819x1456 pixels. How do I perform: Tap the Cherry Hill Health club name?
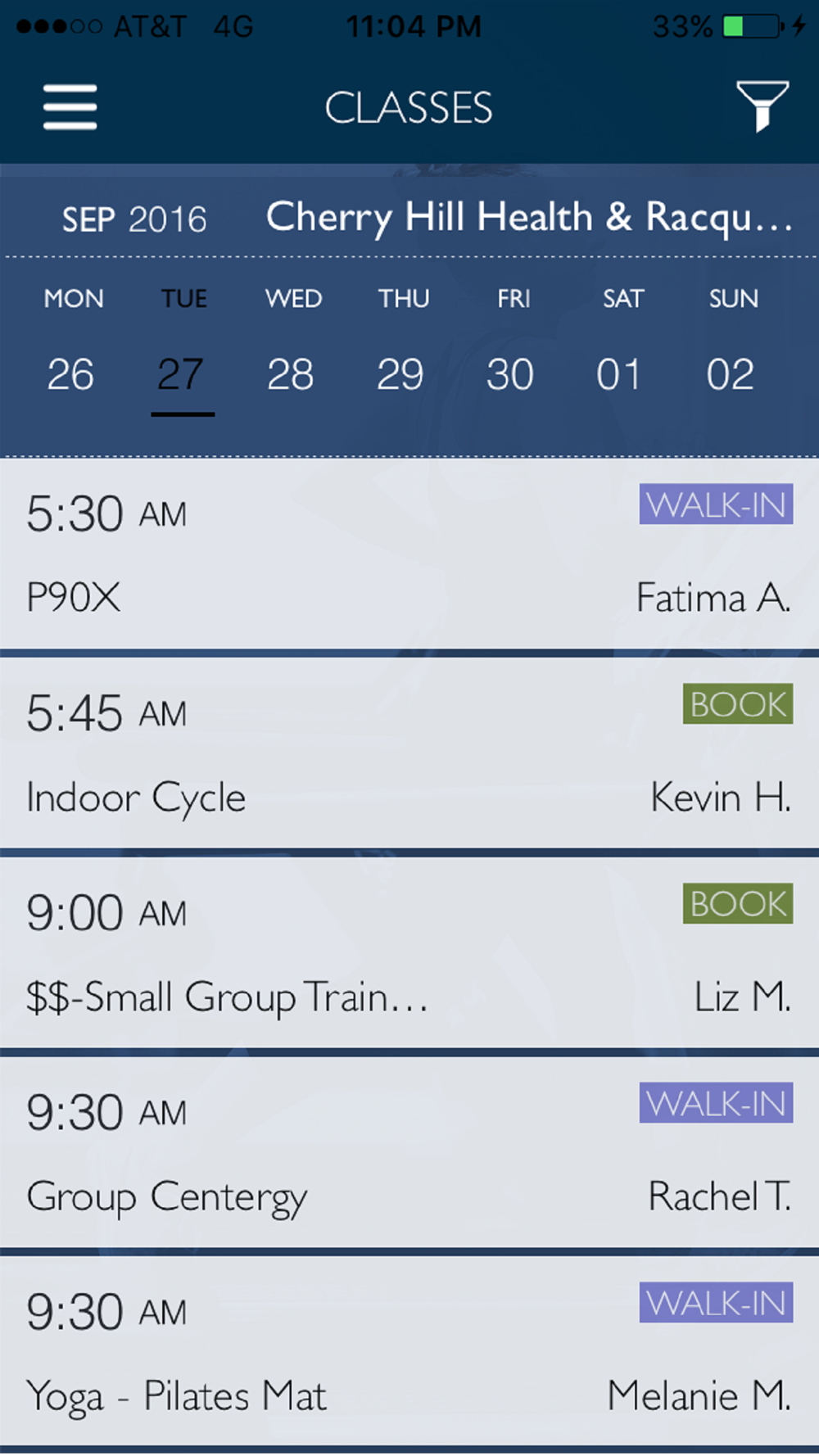coord(529,218)
